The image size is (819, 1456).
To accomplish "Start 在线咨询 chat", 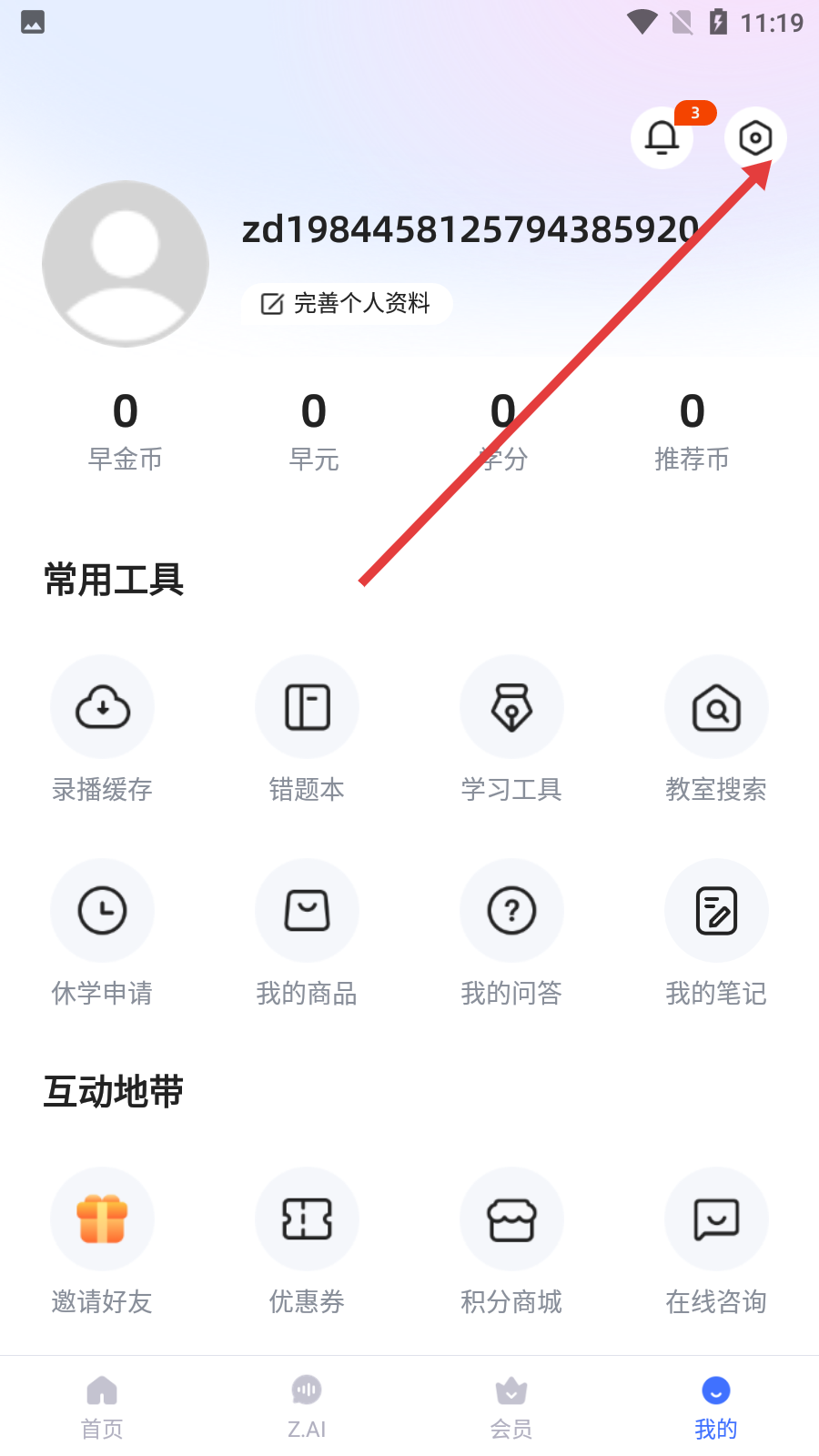I will click(x=716, y=1219).
